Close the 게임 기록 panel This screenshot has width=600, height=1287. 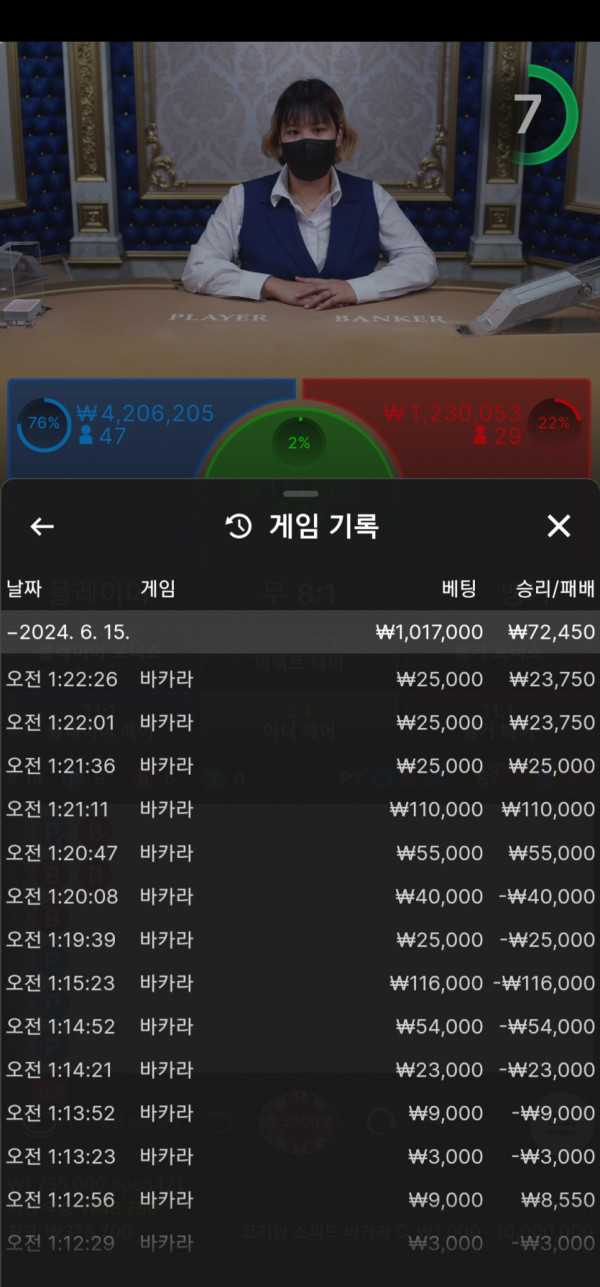click(x=558, y=526)
